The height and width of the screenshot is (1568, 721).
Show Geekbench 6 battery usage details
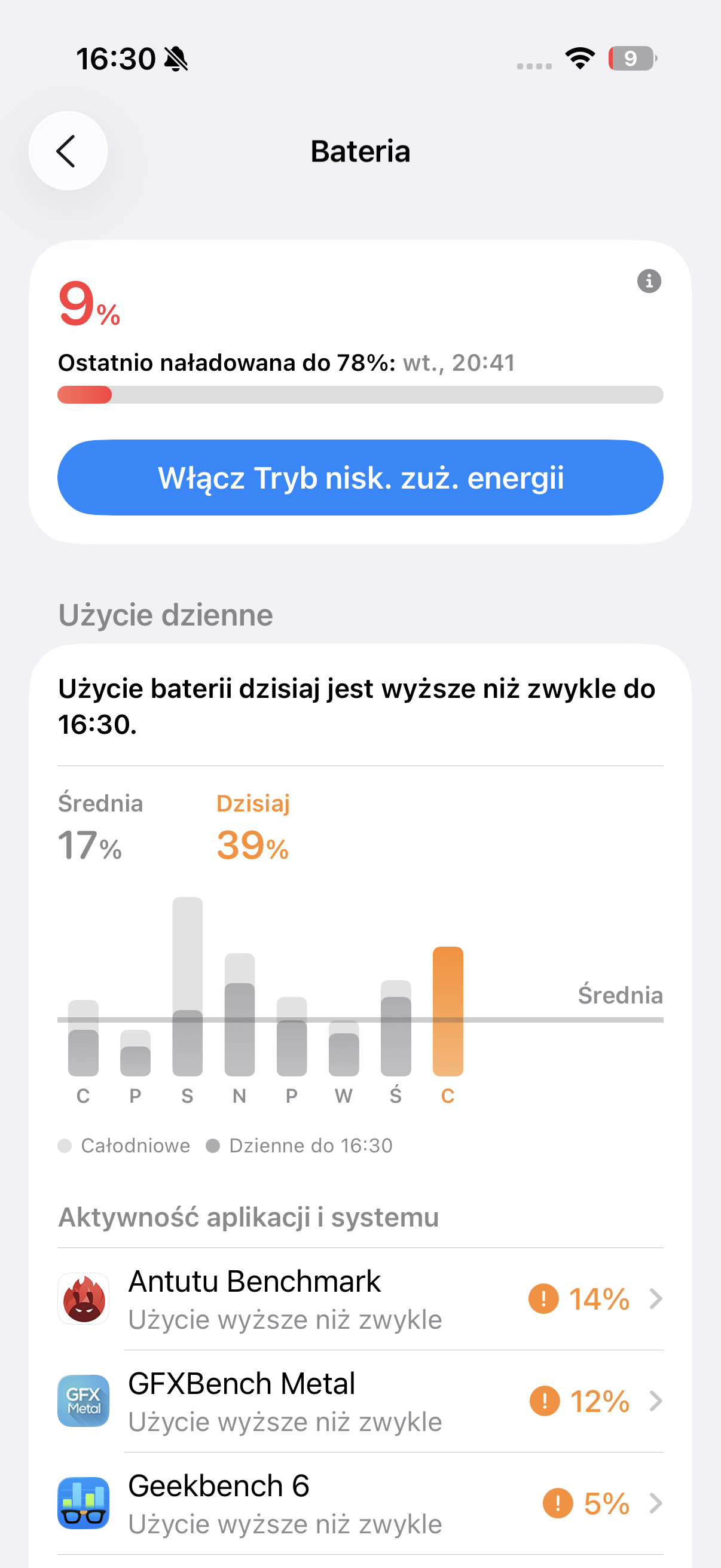[x=360, y=1503]
